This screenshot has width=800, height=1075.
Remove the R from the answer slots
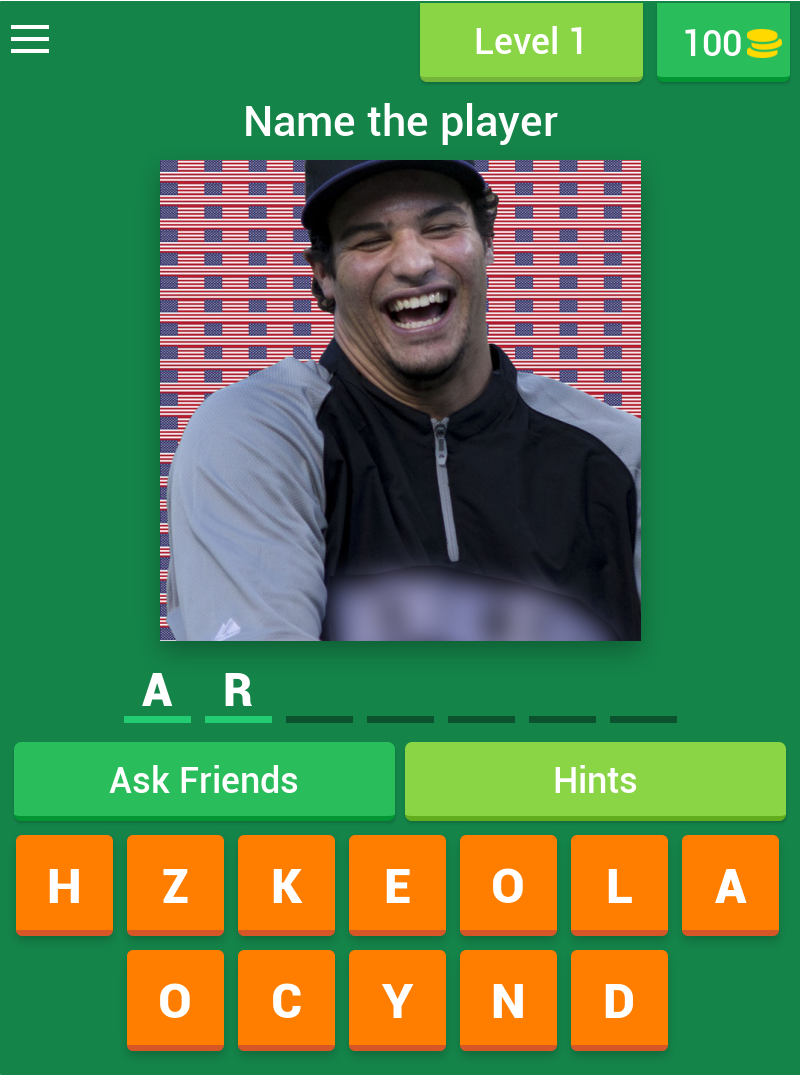coord(238,692)
